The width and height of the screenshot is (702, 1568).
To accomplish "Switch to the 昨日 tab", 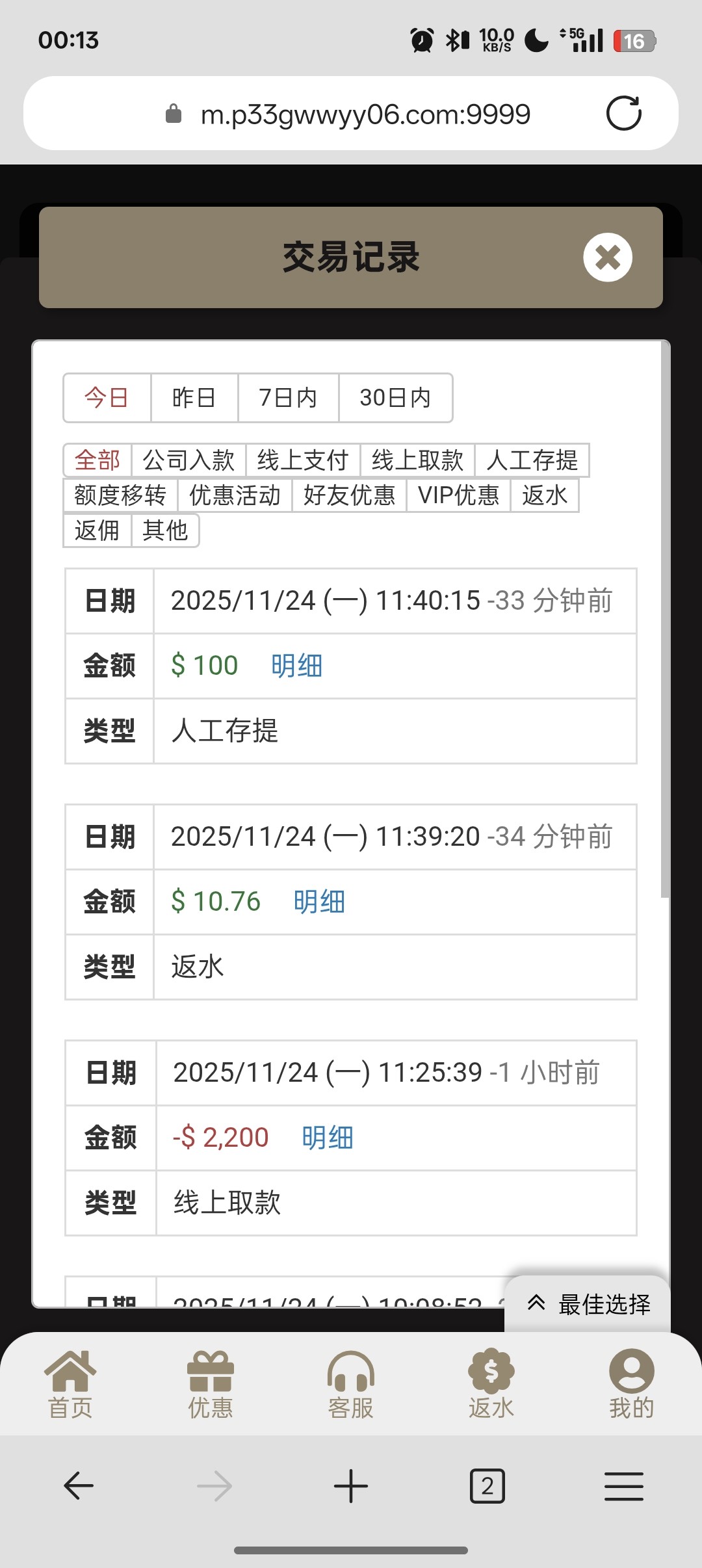I will click(x=194, y=398).
